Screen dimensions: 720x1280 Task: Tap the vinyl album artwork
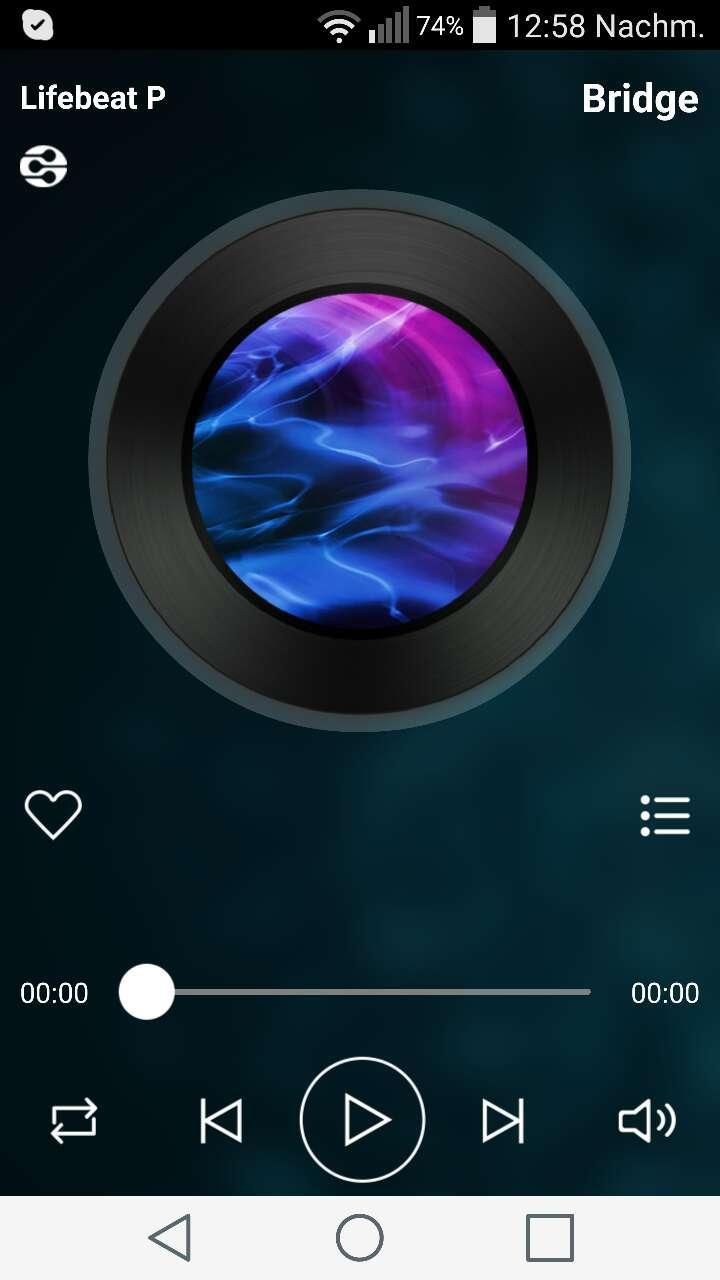(360, 460)
